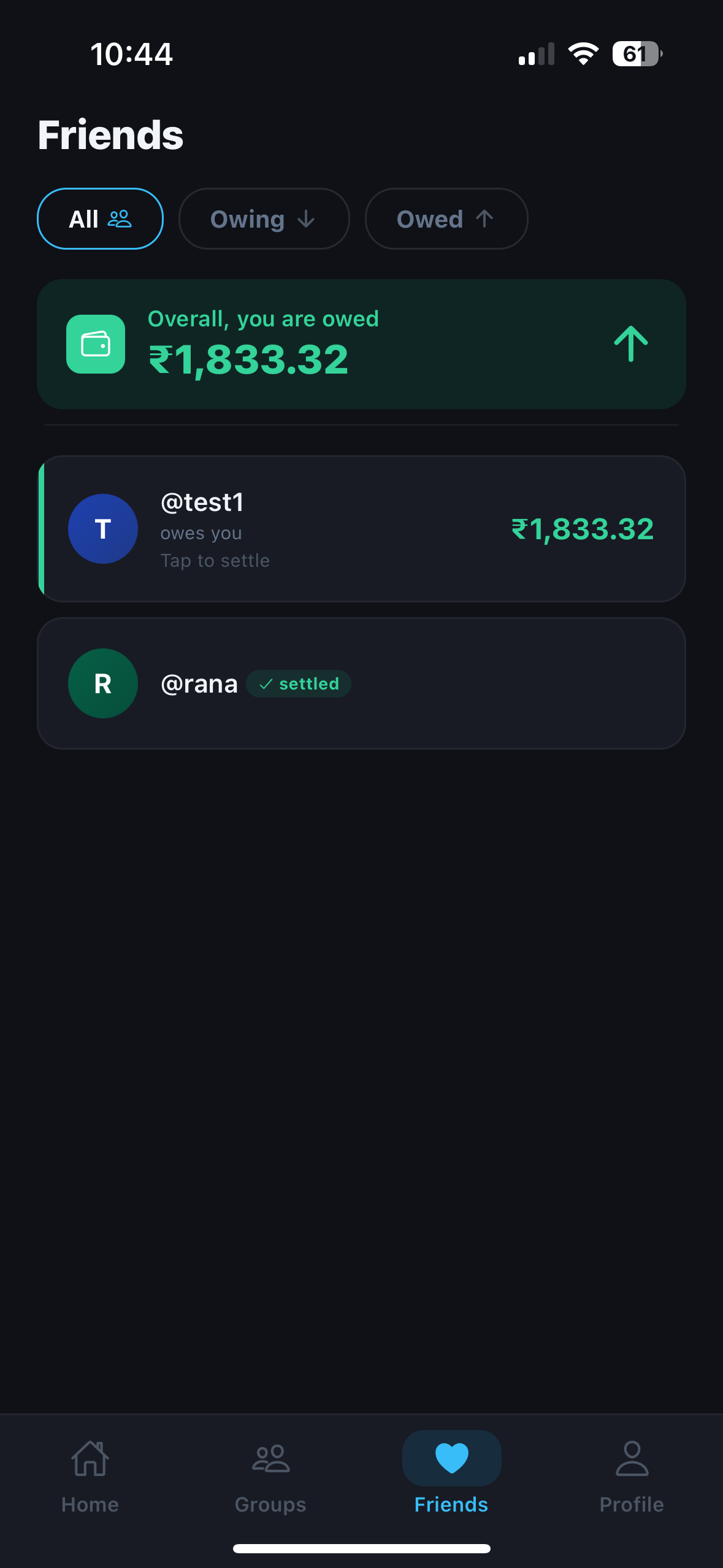The height and width of the screenshot is (1568, 723).
Task: Toggle the Owed filter chip
Action: [446, 218]
